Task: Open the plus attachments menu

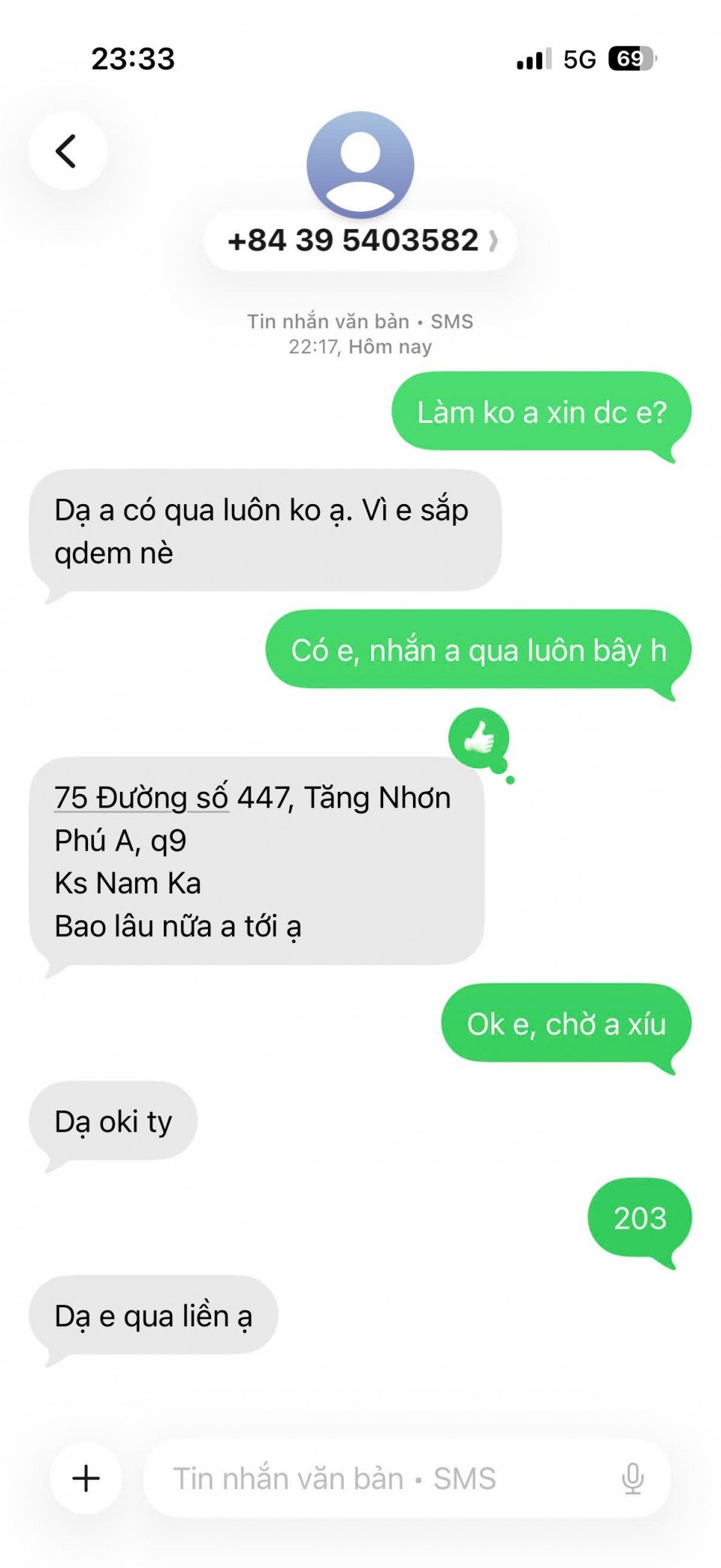Action: tap(86, 1478)
